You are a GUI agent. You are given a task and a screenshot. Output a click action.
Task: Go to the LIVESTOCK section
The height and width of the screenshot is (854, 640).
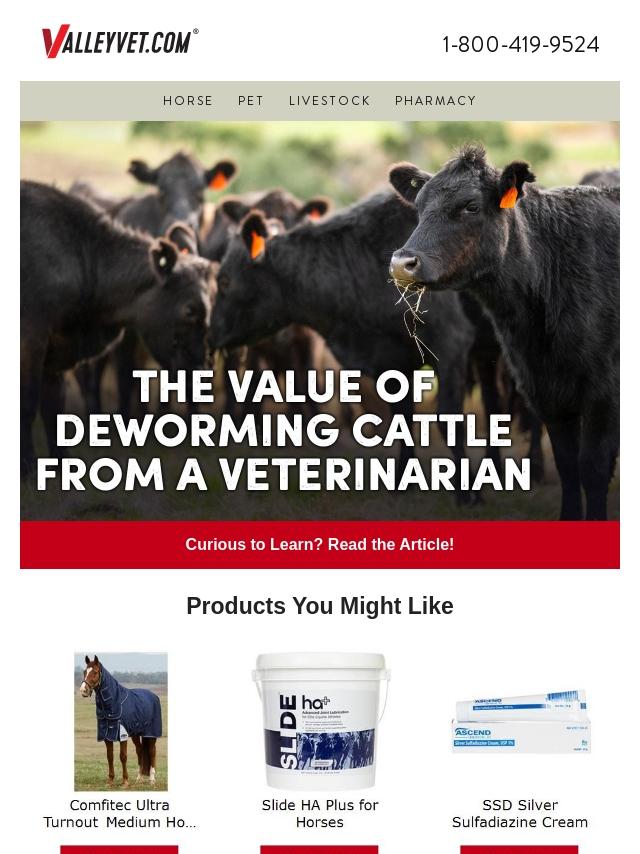click(329, 101)
